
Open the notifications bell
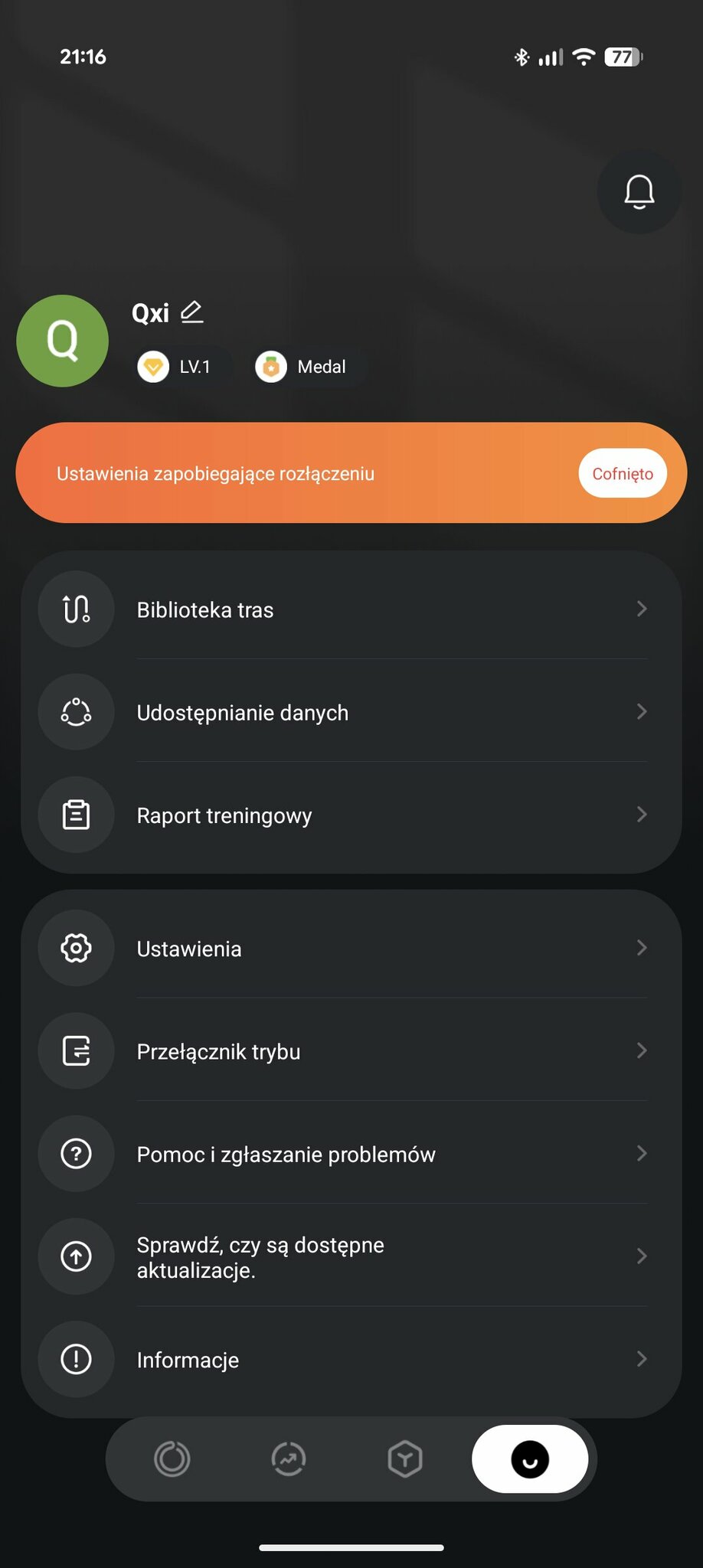(639, 191)
